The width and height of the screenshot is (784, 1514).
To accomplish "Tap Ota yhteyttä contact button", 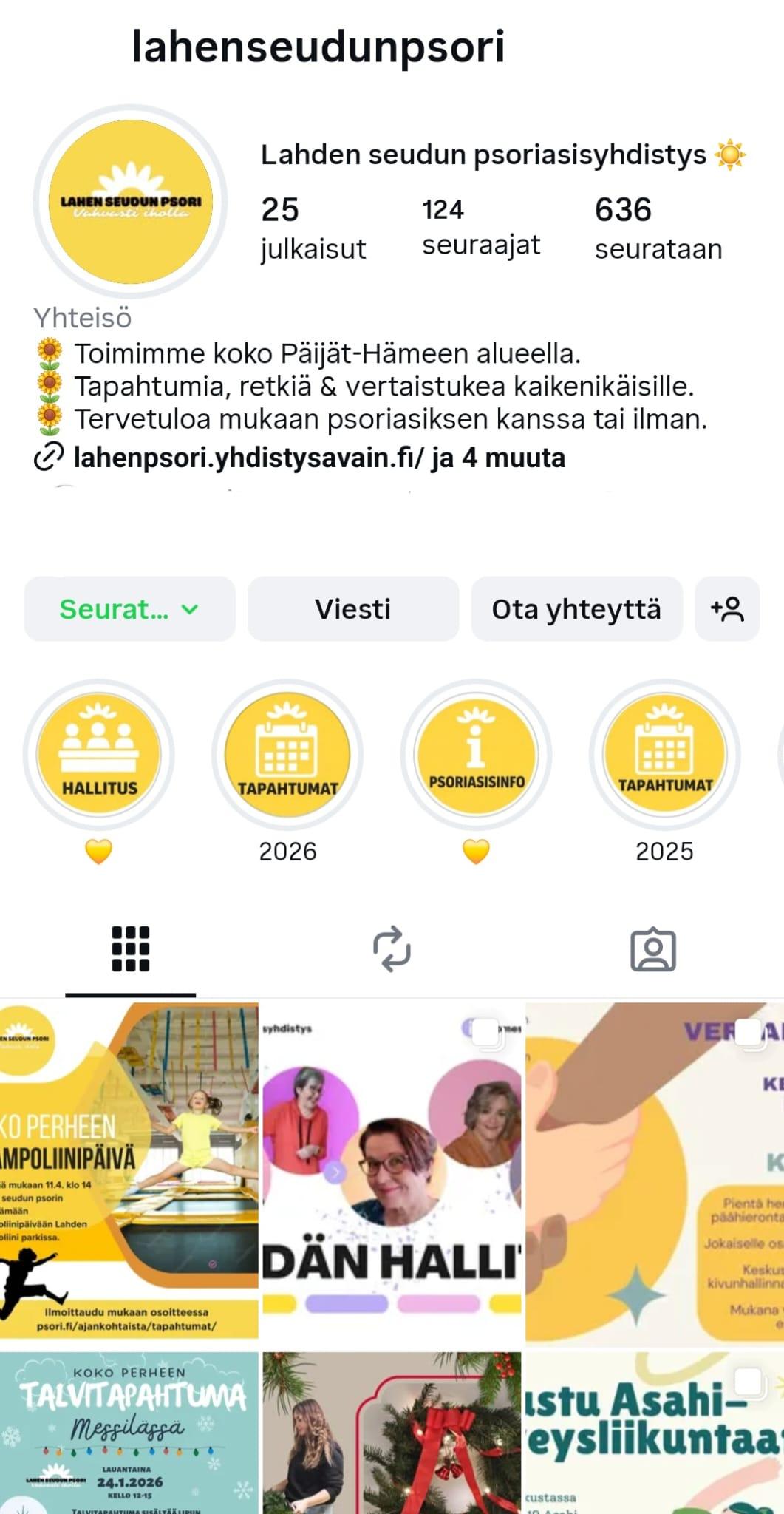I will 576,609.
